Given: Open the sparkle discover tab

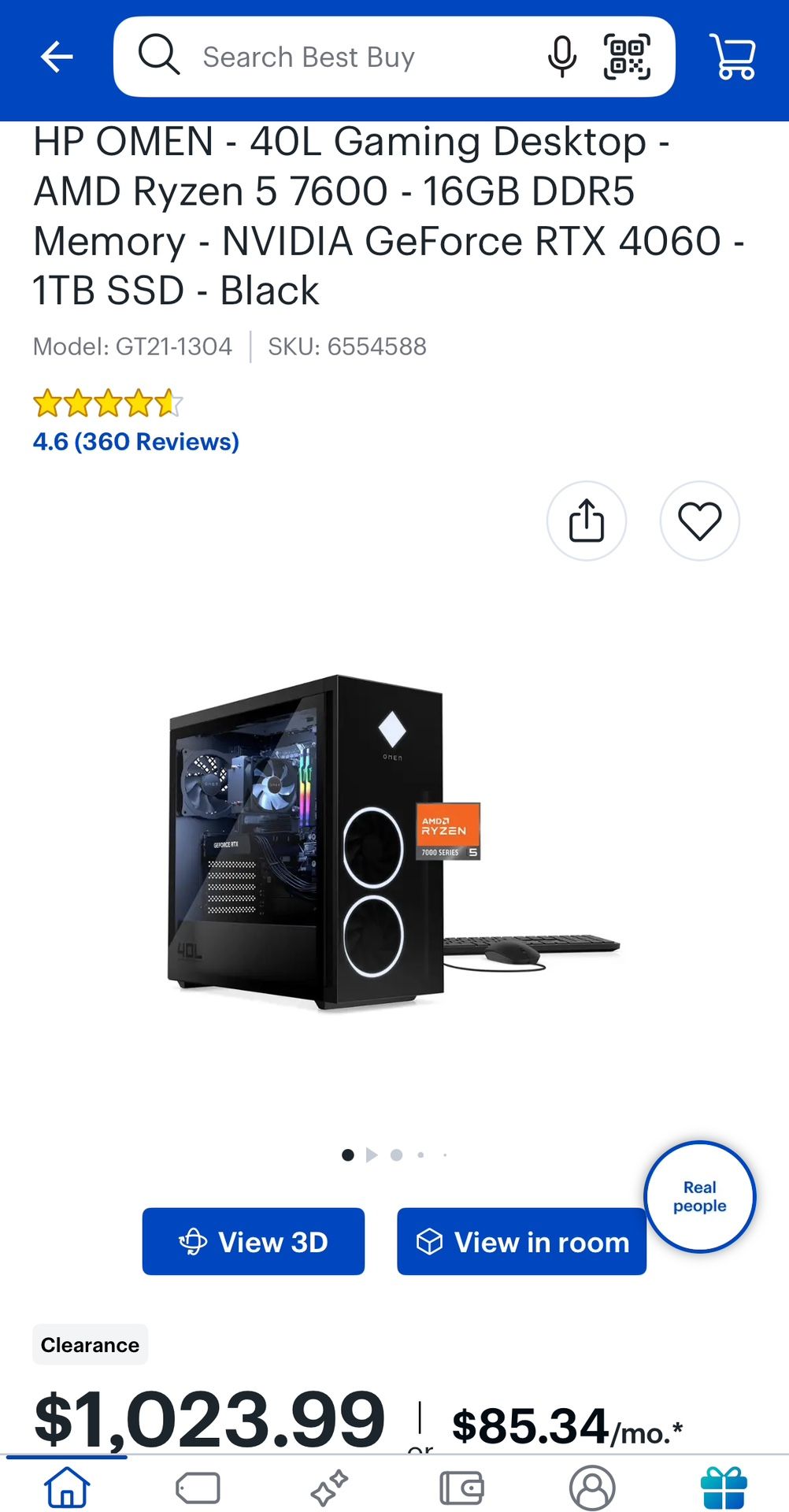Looking at the screenshot, I should 329,1487.
